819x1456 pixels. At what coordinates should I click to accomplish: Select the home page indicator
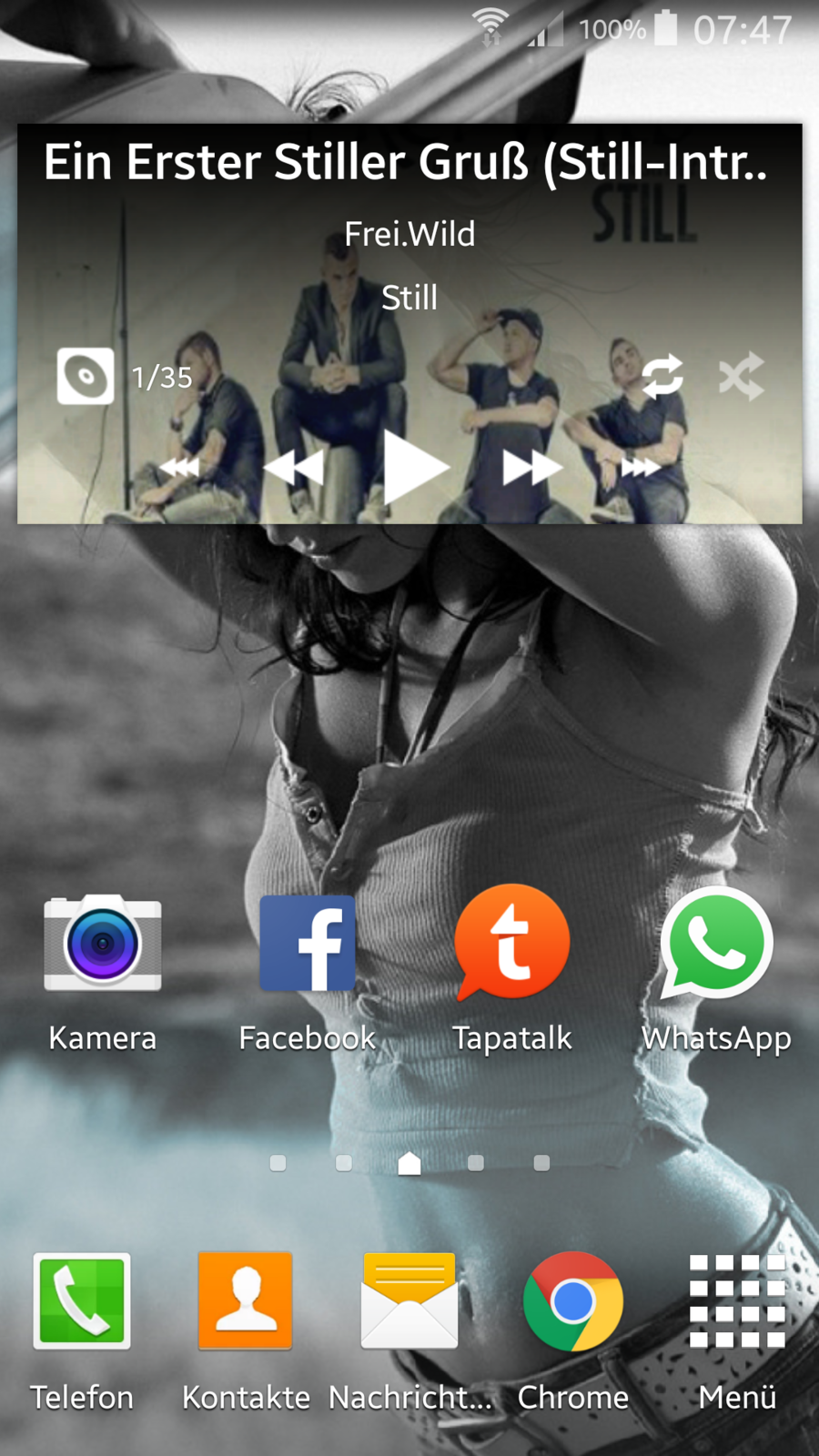pos(409,1163)
